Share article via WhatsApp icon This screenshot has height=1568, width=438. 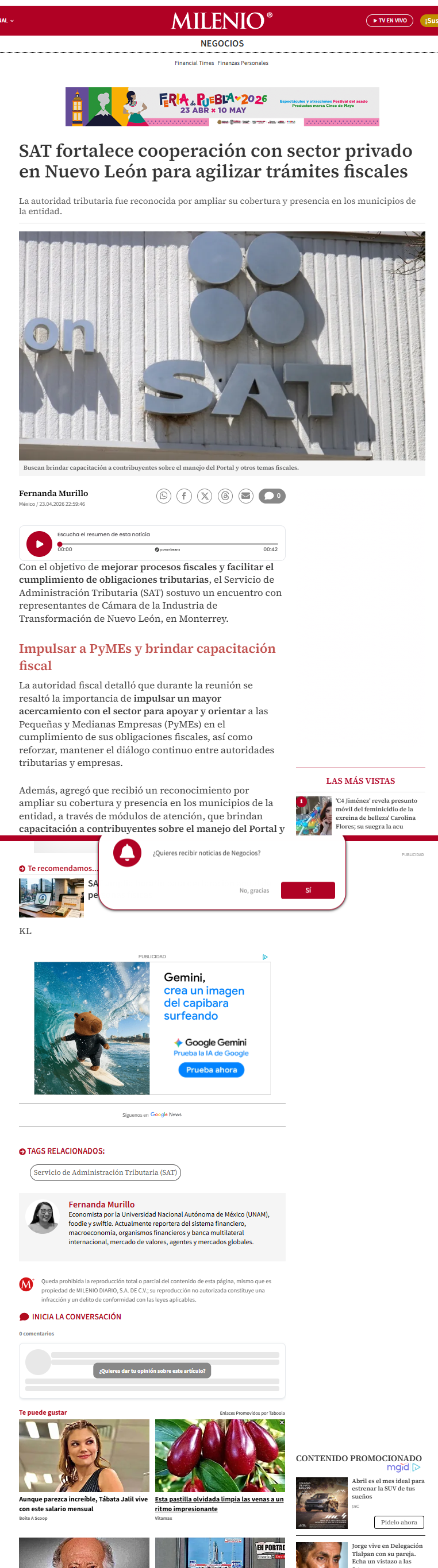point(164,496)
